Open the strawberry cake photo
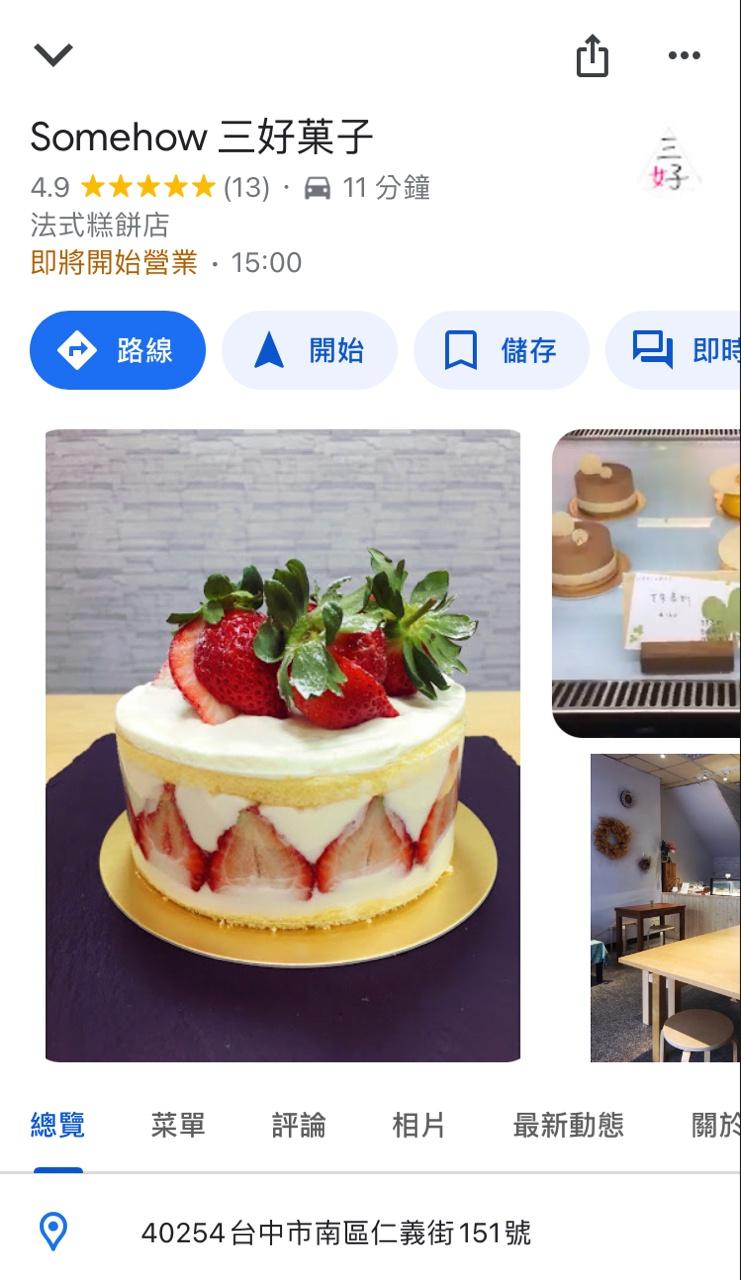This screenshot has height=1280, width=741. pos(283,745)
